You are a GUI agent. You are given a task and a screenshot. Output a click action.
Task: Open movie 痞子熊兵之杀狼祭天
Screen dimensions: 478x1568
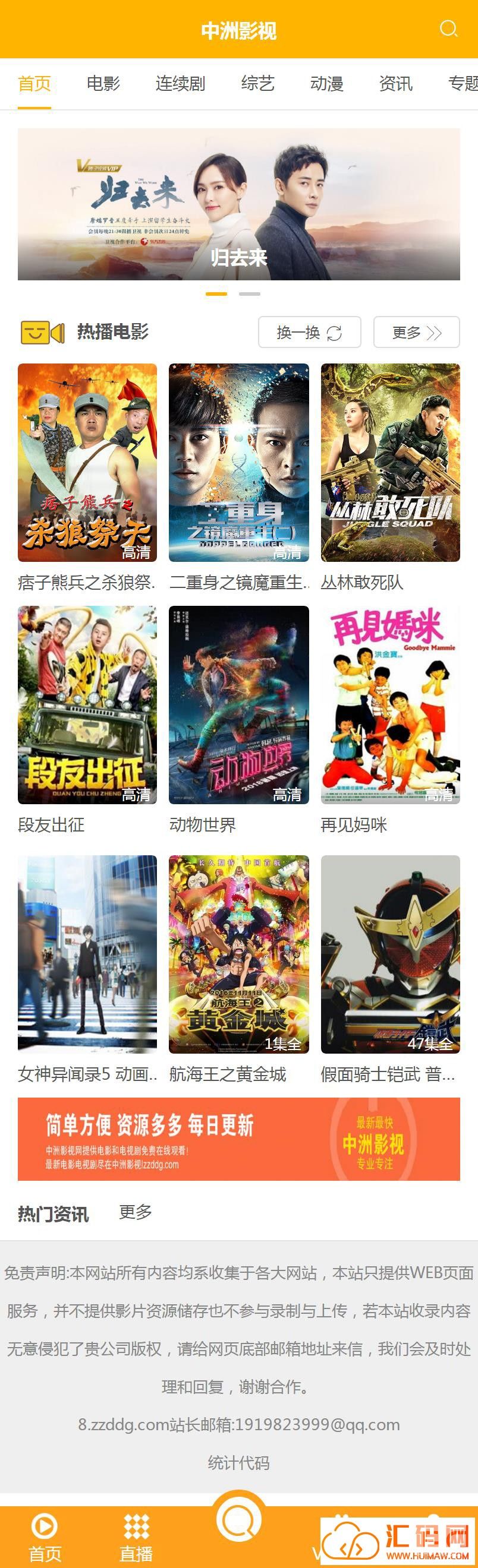click(x=87, y=463)
